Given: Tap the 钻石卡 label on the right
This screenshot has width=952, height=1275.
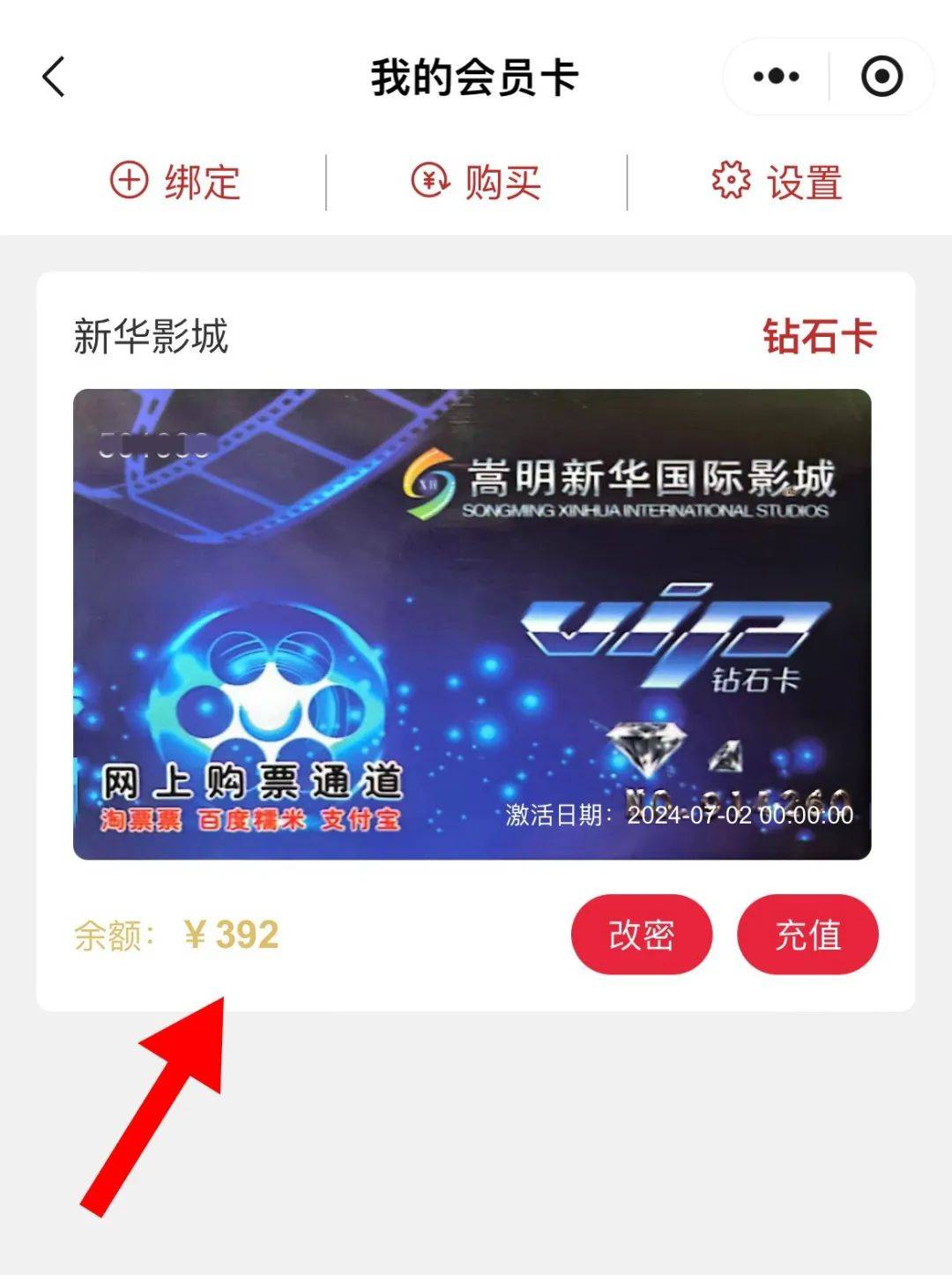Looking at the screenshot, I should [x=819, y=339].
